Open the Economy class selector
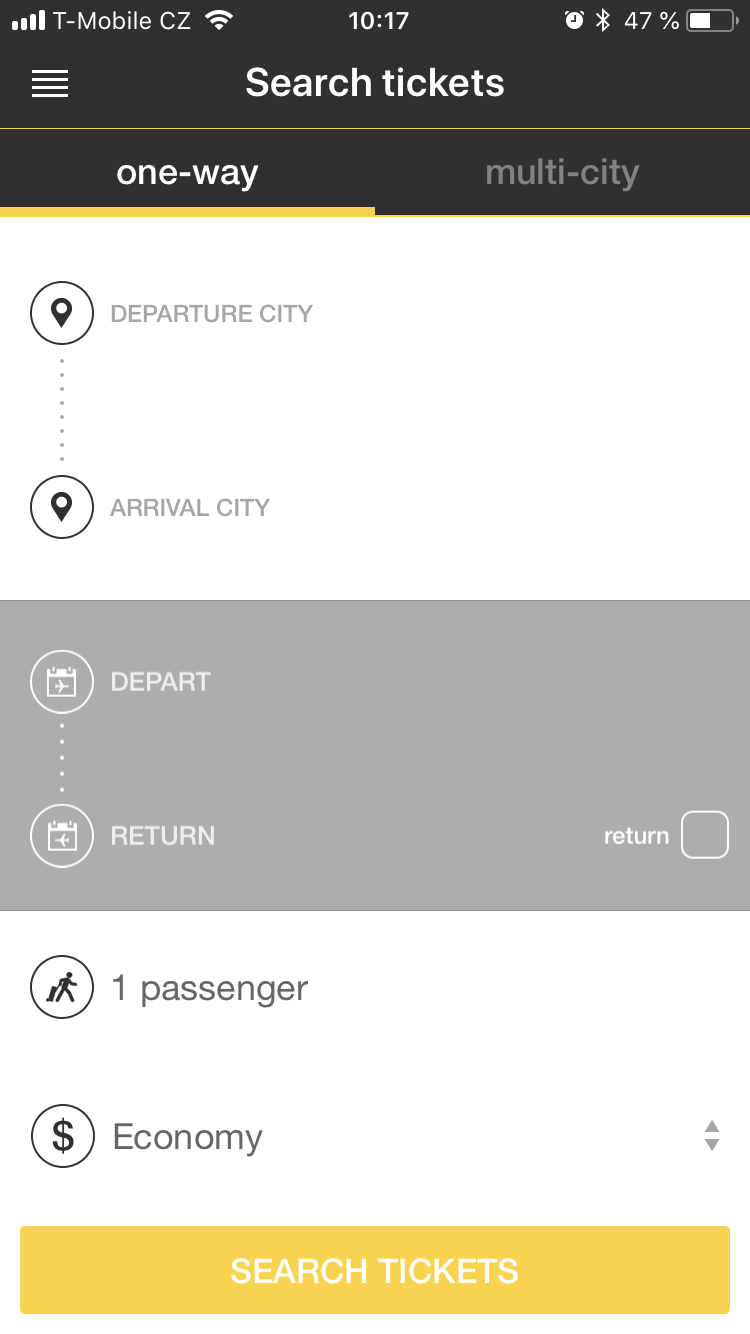Viewport: 750px width, 1334px height. (186, 1136)
